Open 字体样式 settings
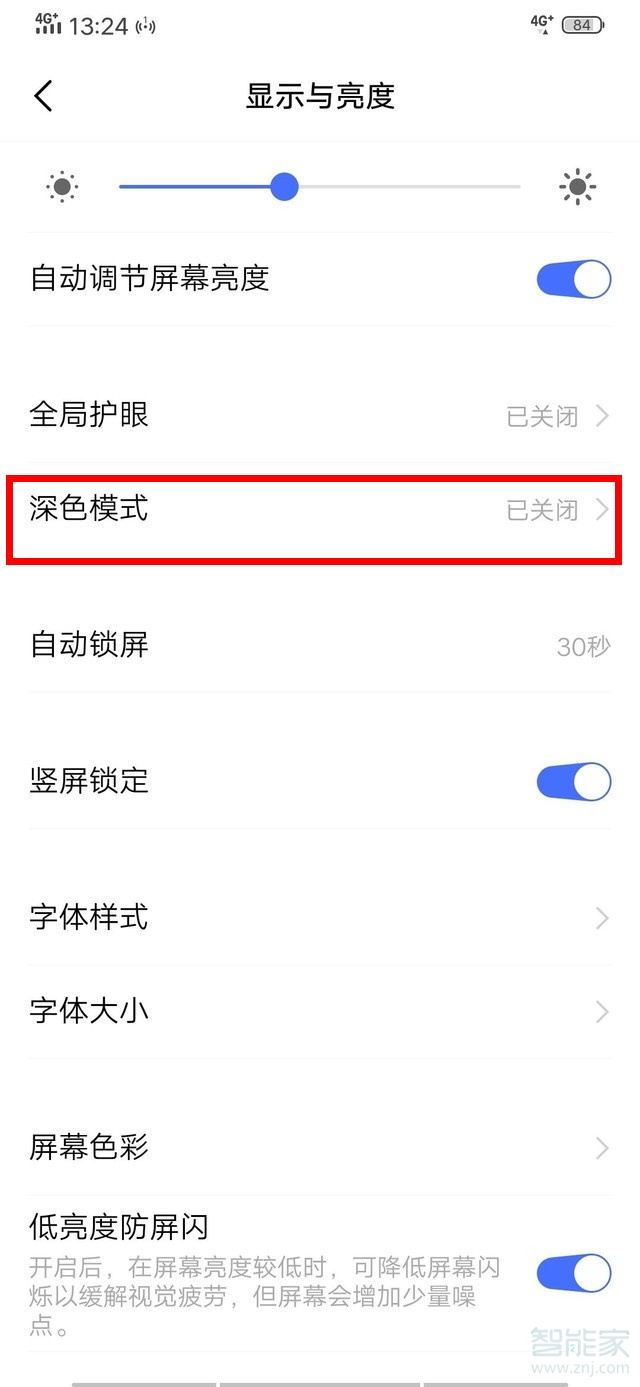Screen dimensions: 640x1387 pos(320,917)
